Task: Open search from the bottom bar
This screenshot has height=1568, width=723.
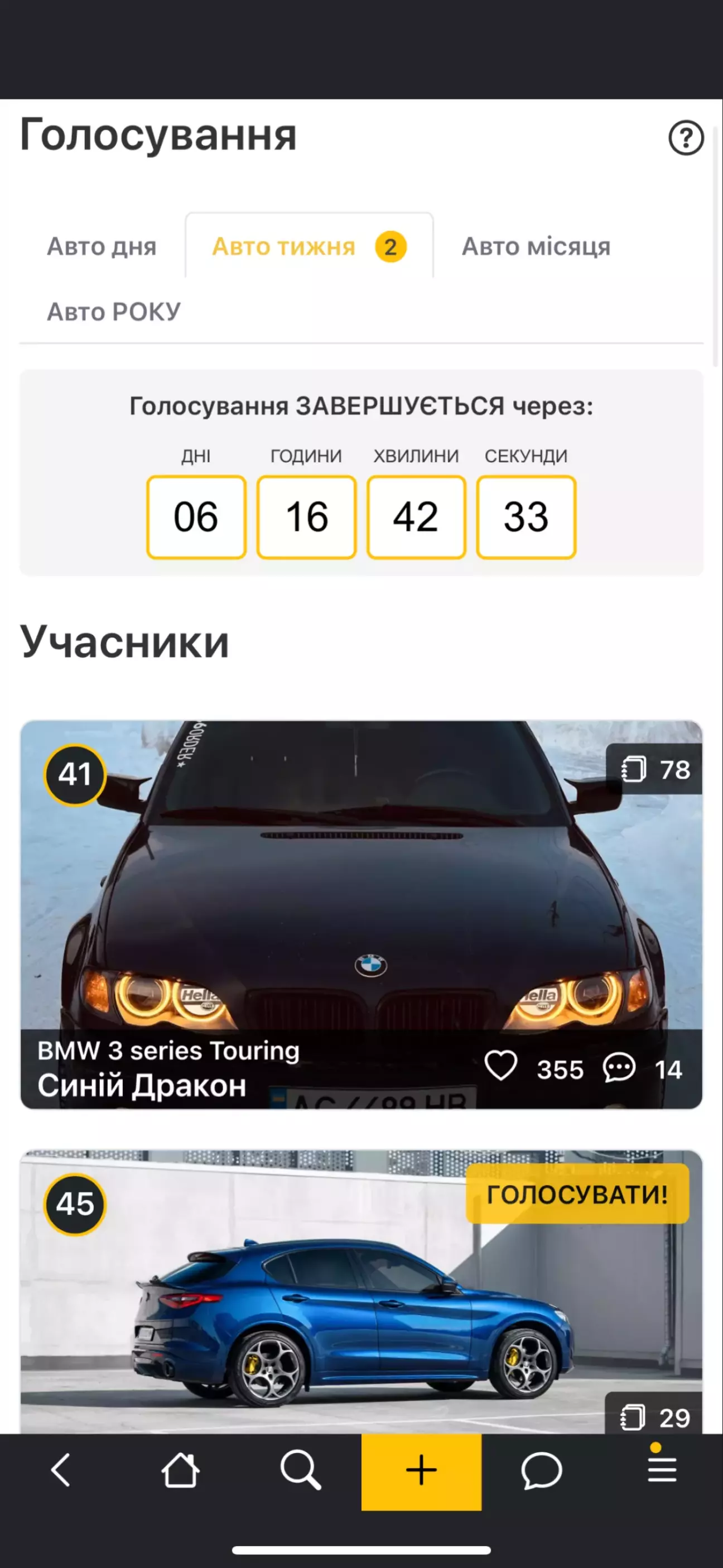Action: click(301, 1471)
